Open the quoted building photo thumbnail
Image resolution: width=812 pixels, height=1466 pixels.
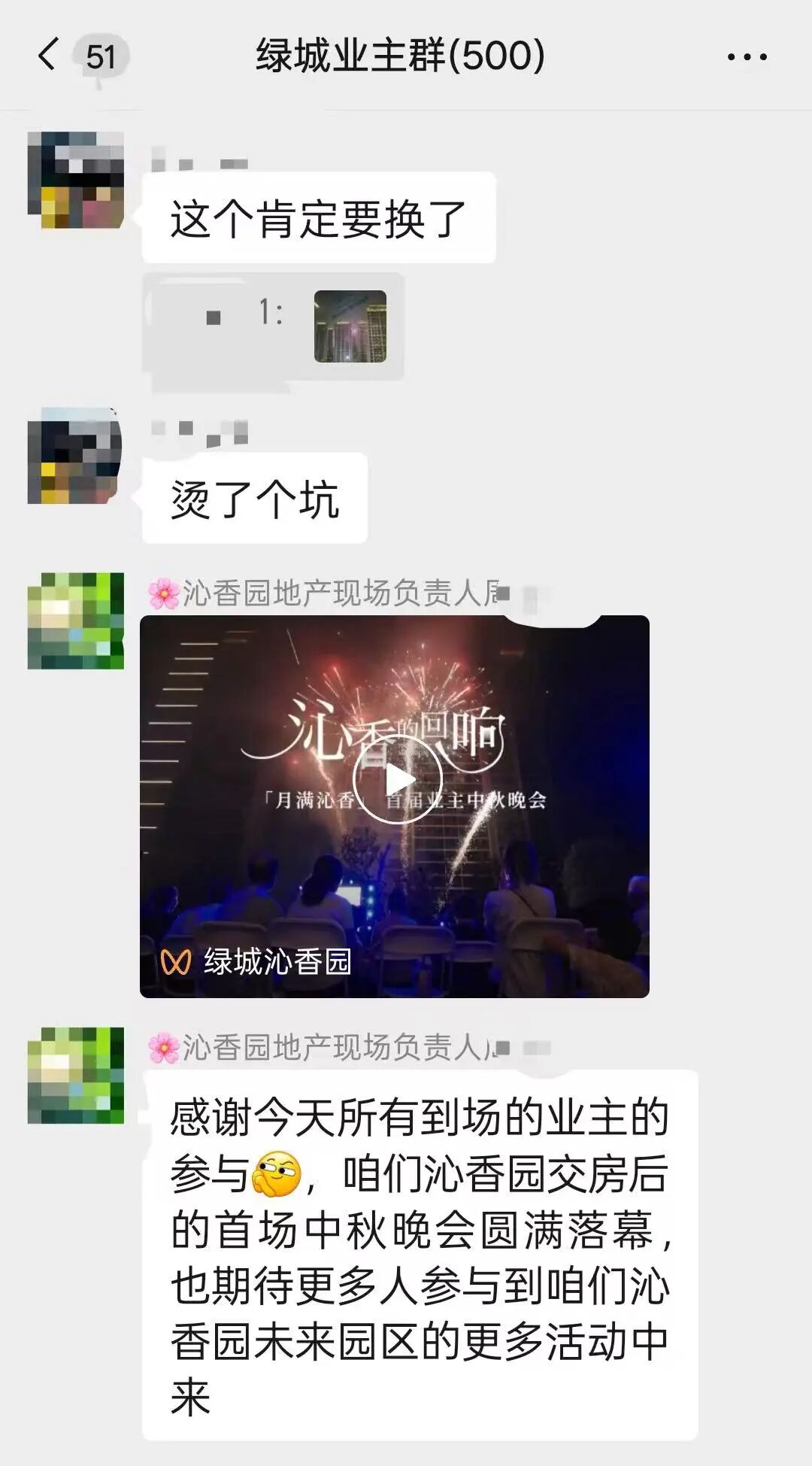[350, 326]
